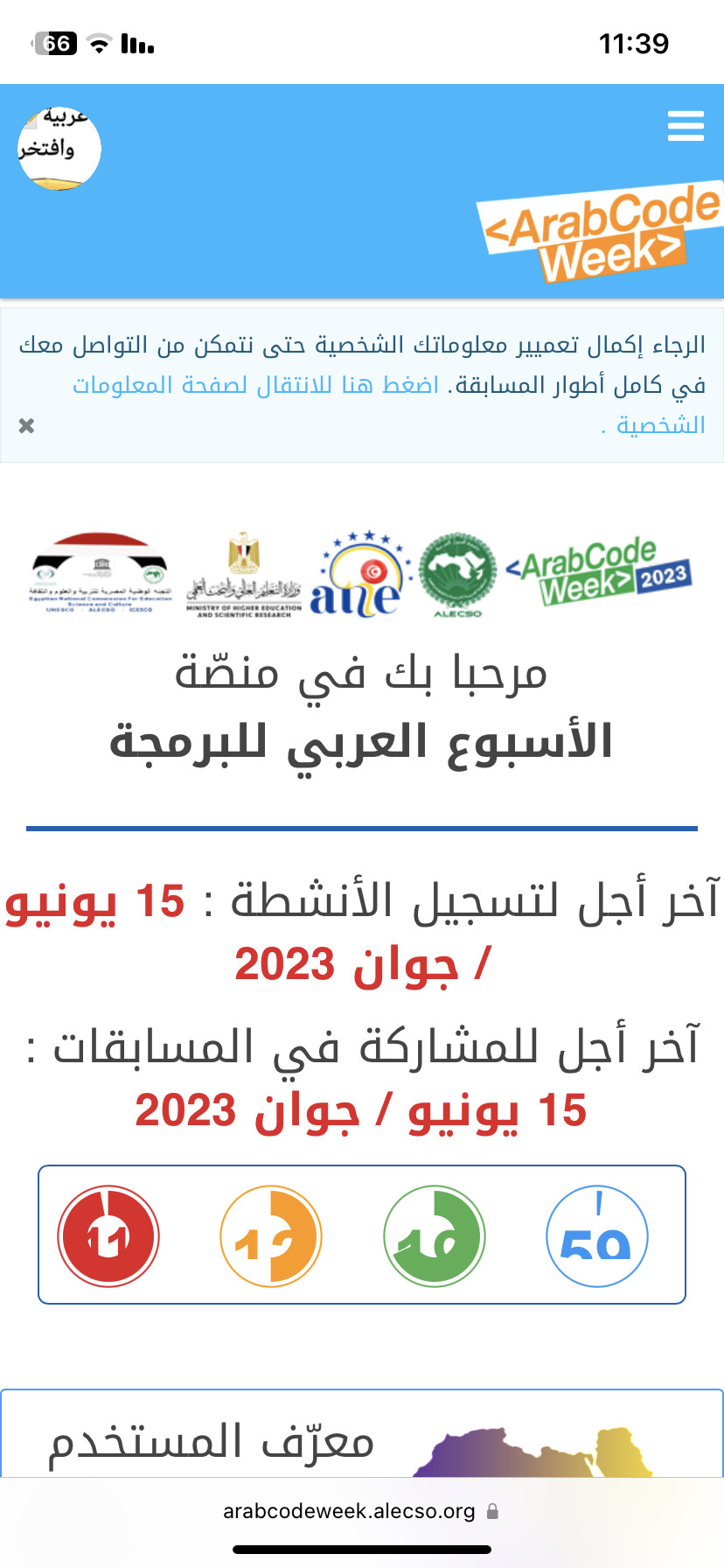Tap the ArabCode Week header logo
This screenshot has width=724, height=1568.
tap(601, 232)
